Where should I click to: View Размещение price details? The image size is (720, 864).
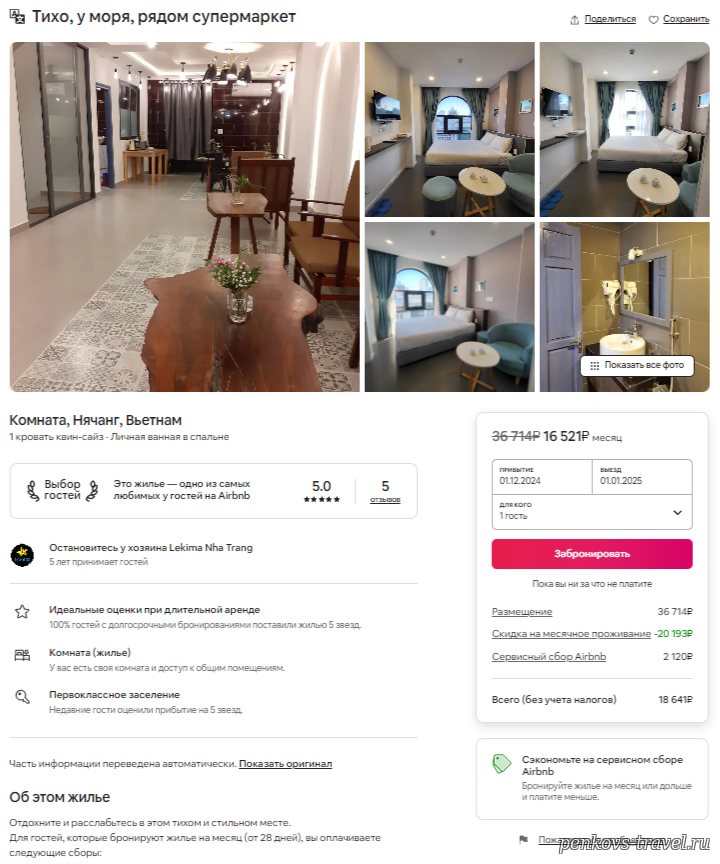522,612
